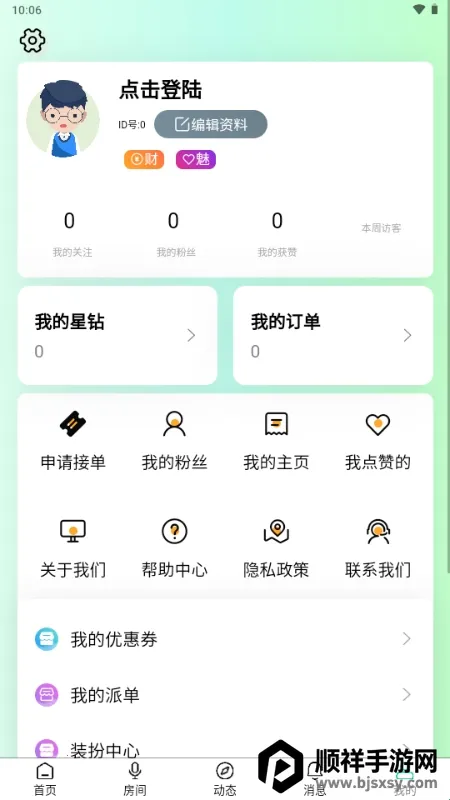Open the 我的派单 row
This screenshot has width=450, height=800.
[225, 695]
